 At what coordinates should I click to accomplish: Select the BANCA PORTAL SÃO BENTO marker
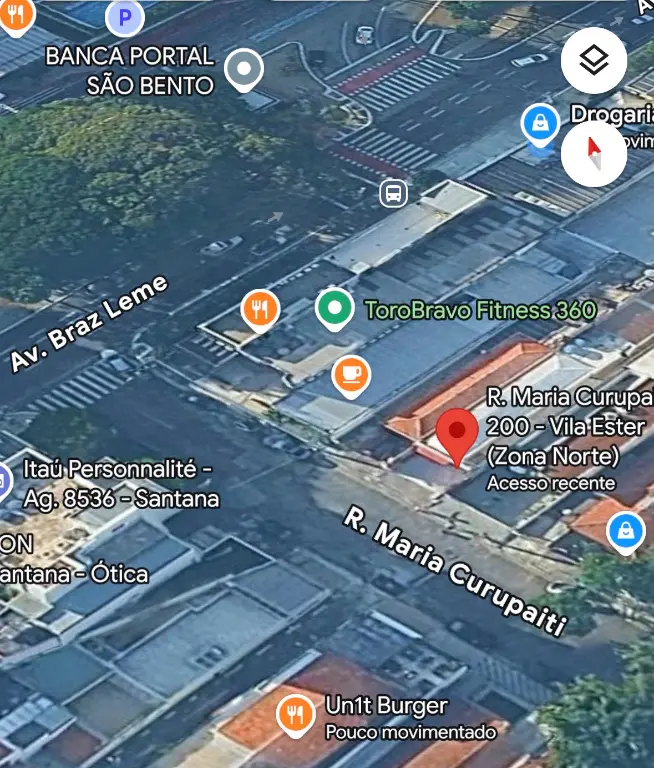click(x=243, y=70)
